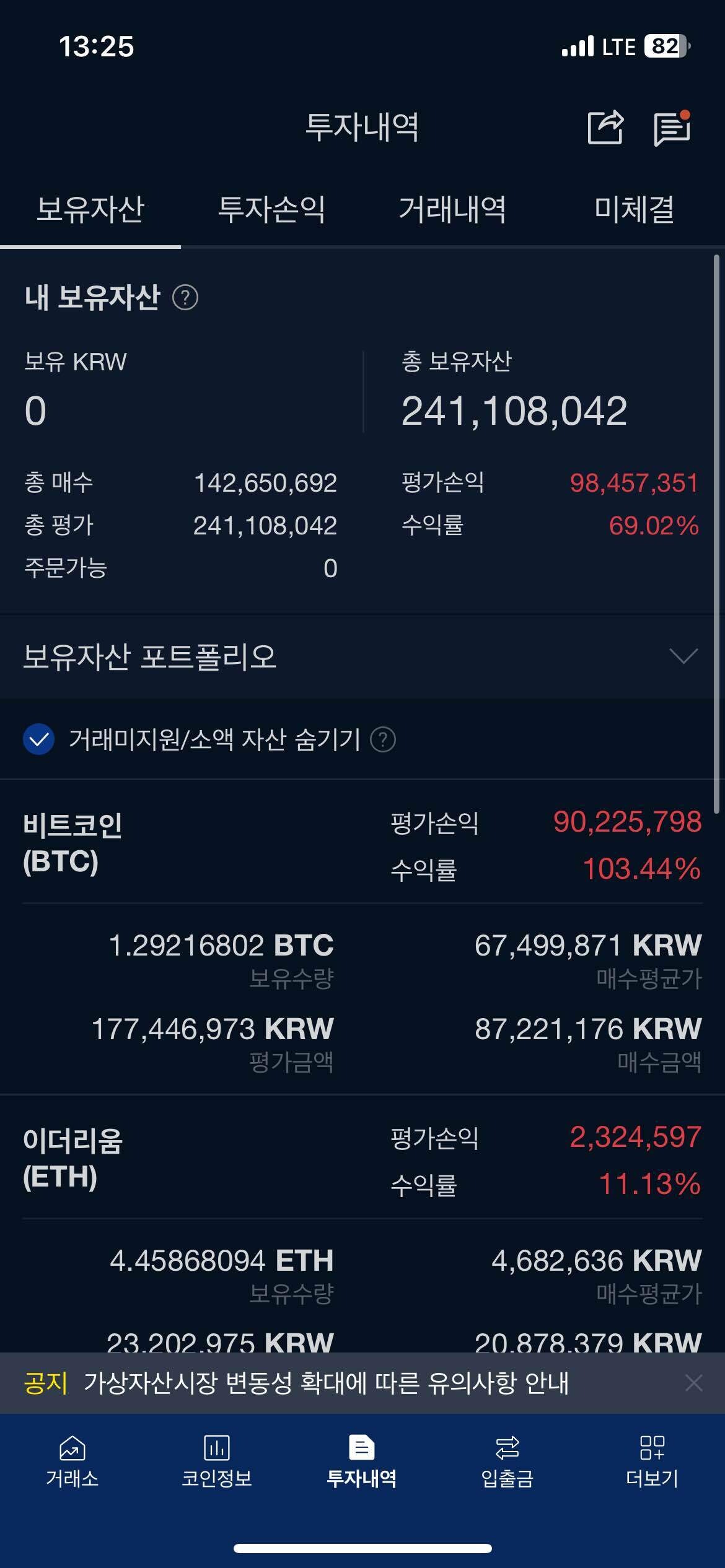Image resolution: width=725 pixels, height=1568 pixels.
Task: Select the 미체결 open orders tab
Action: pos(635,211)
